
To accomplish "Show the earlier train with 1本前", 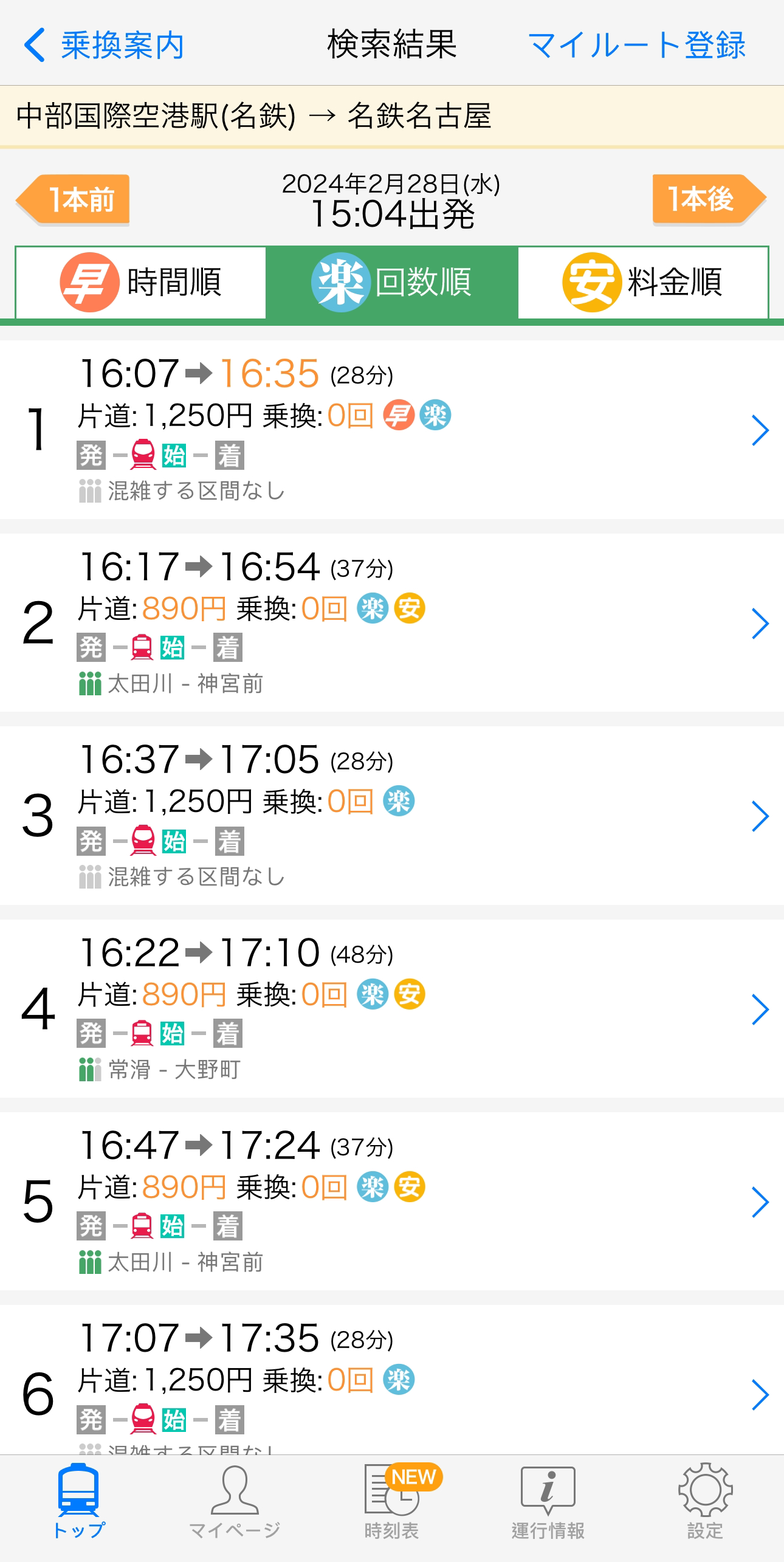I will coord(73,199).
